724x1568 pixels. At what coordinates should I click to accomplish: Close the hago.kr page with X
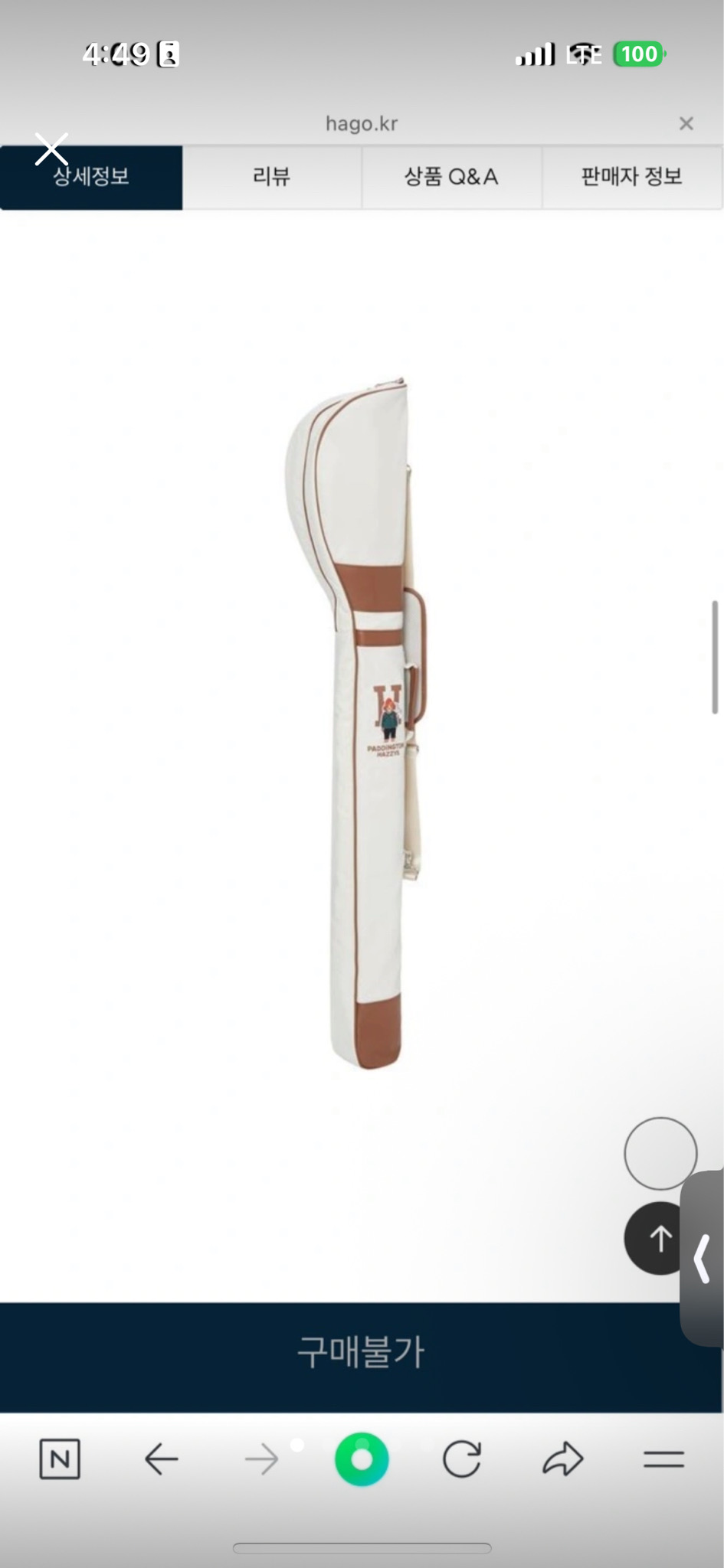pyautogui.click(x=686, y=123)
